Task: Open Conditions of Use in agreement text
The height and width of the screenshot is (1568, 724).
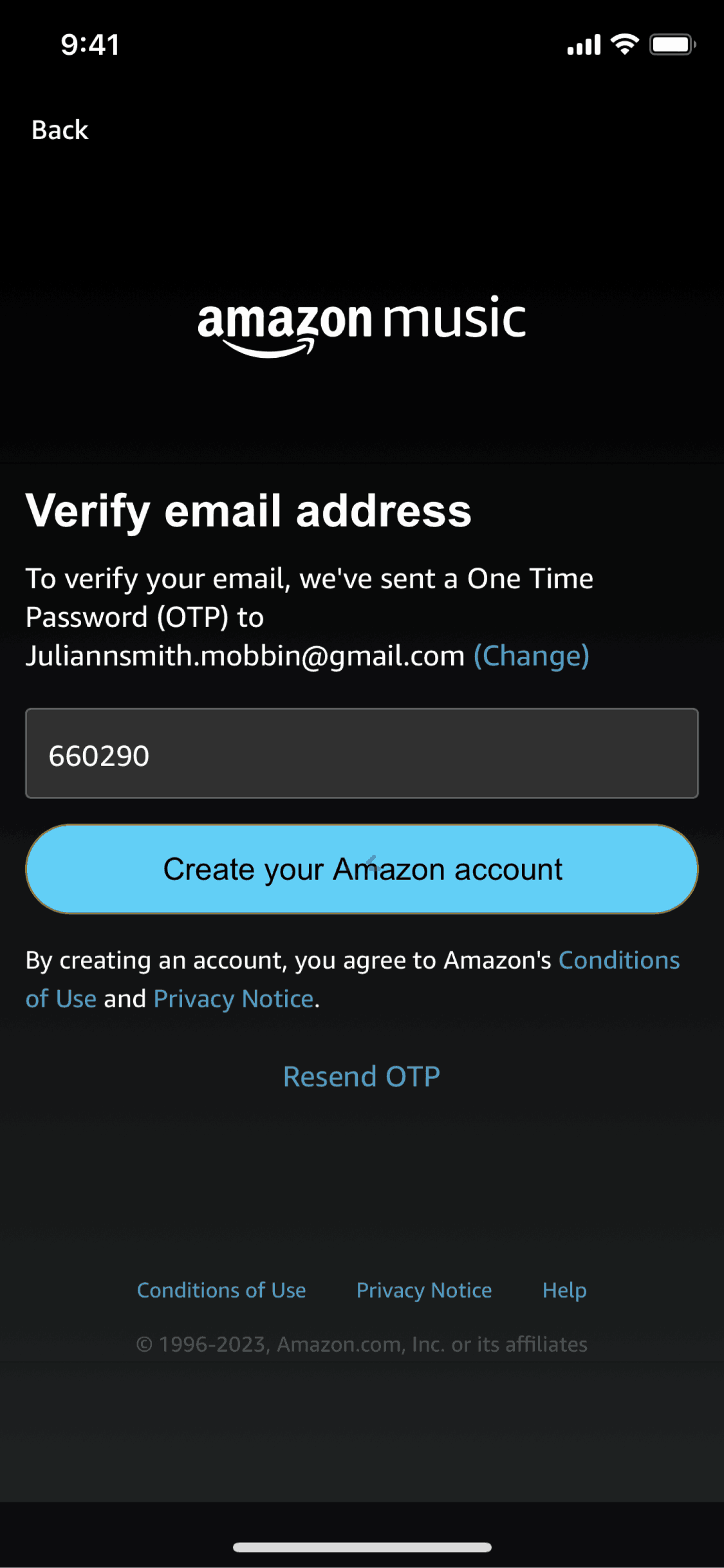Action: 618,960
